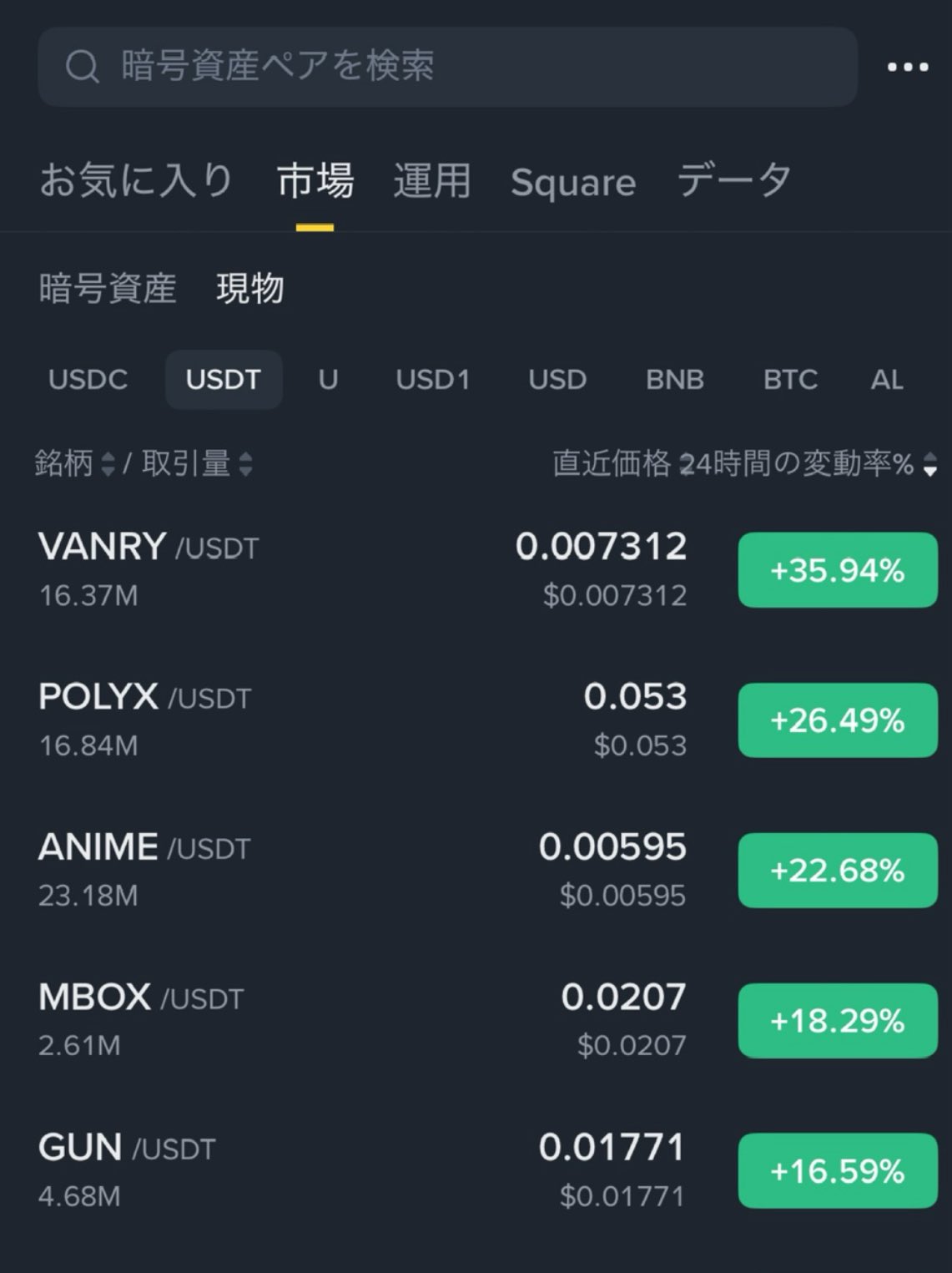Show BTC quoted pairs
This screenshot has width=952, height=1273.
(x=789, y=380)
